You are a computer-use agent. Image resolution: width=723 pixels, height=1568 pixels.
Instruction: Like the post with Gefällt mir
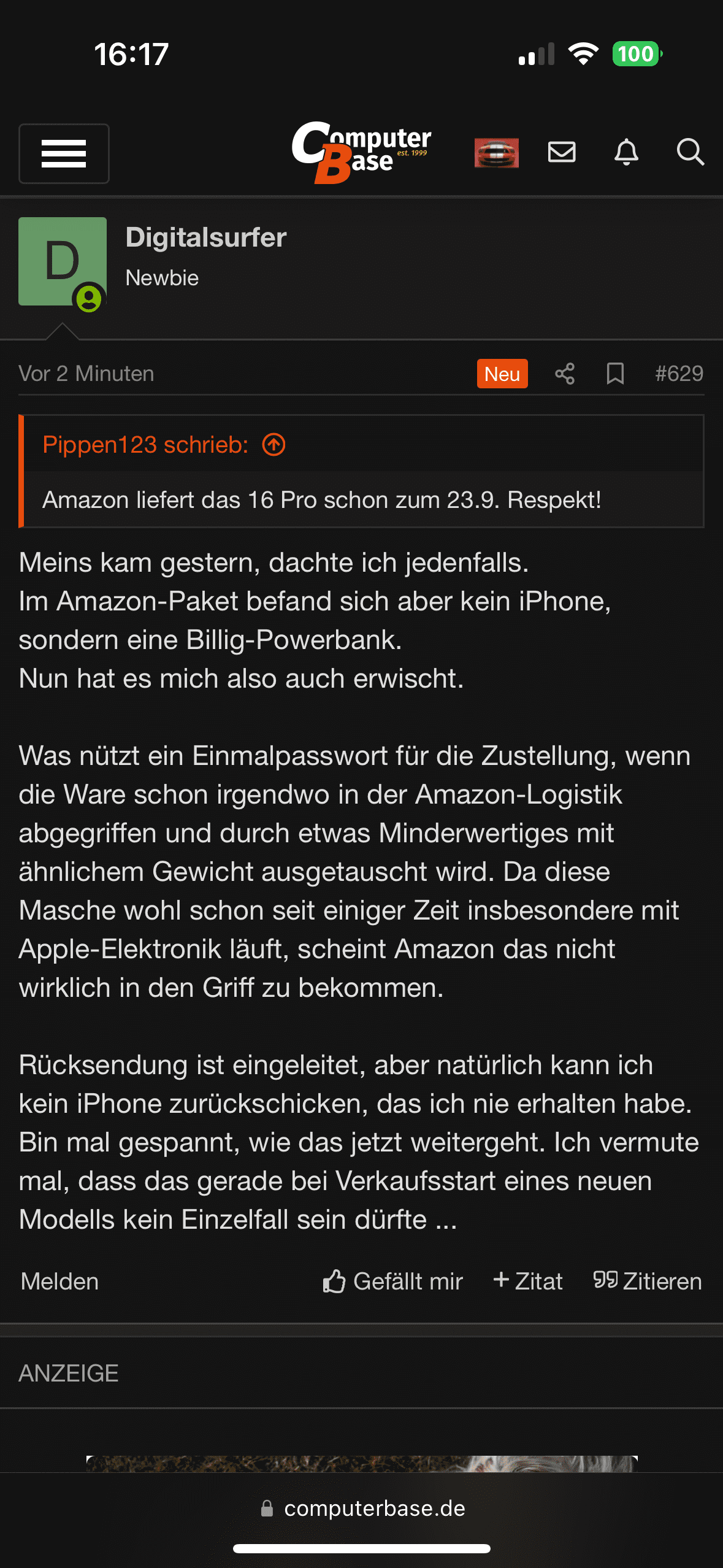(x=393, y=1282)
